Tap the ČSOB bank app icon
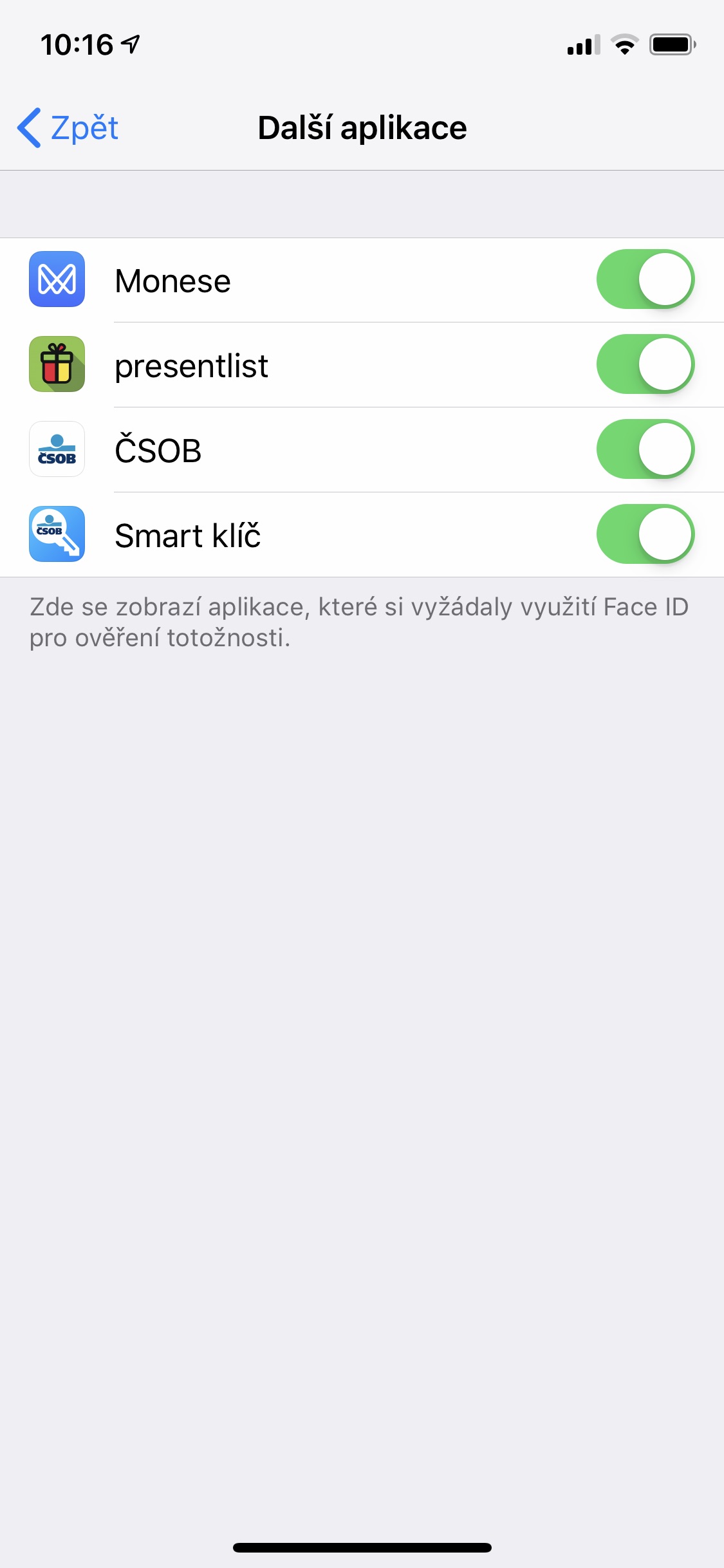Image resolution: width=724 pixels, height=1568 pixels. click(x=57, y=449)
